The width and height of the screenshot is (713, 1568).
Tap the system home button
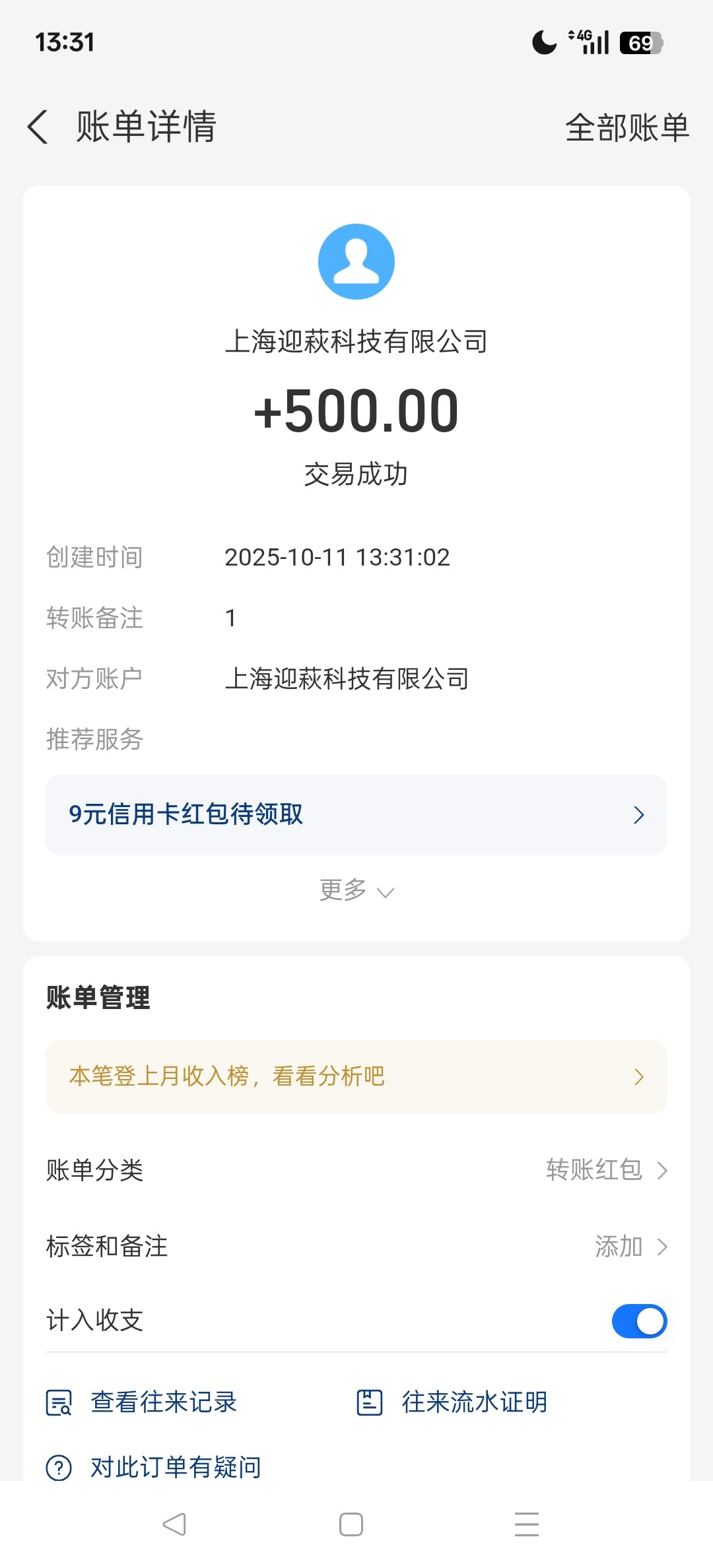click(351, 1524)
